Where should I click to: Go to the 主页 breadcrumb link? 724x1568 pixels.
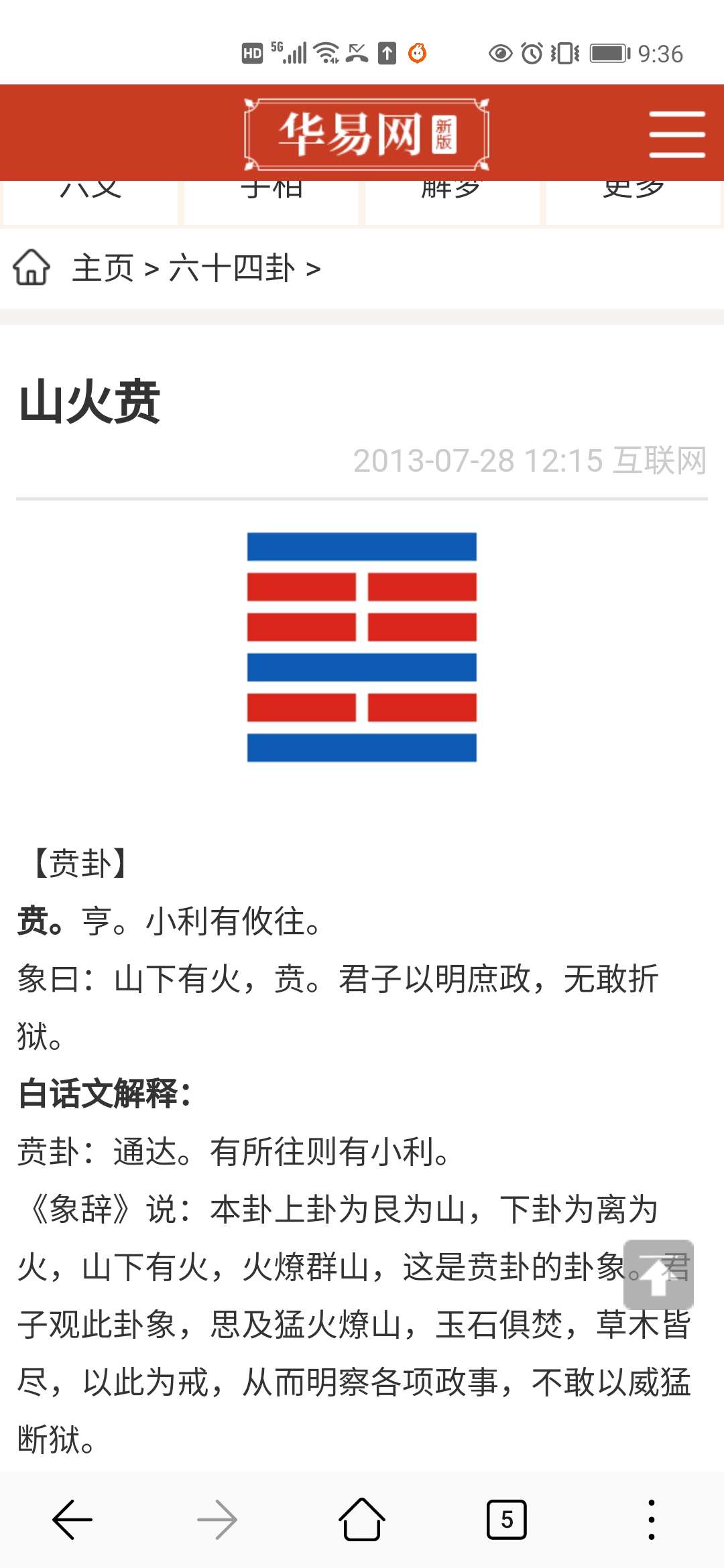click(x=103, y=269)
